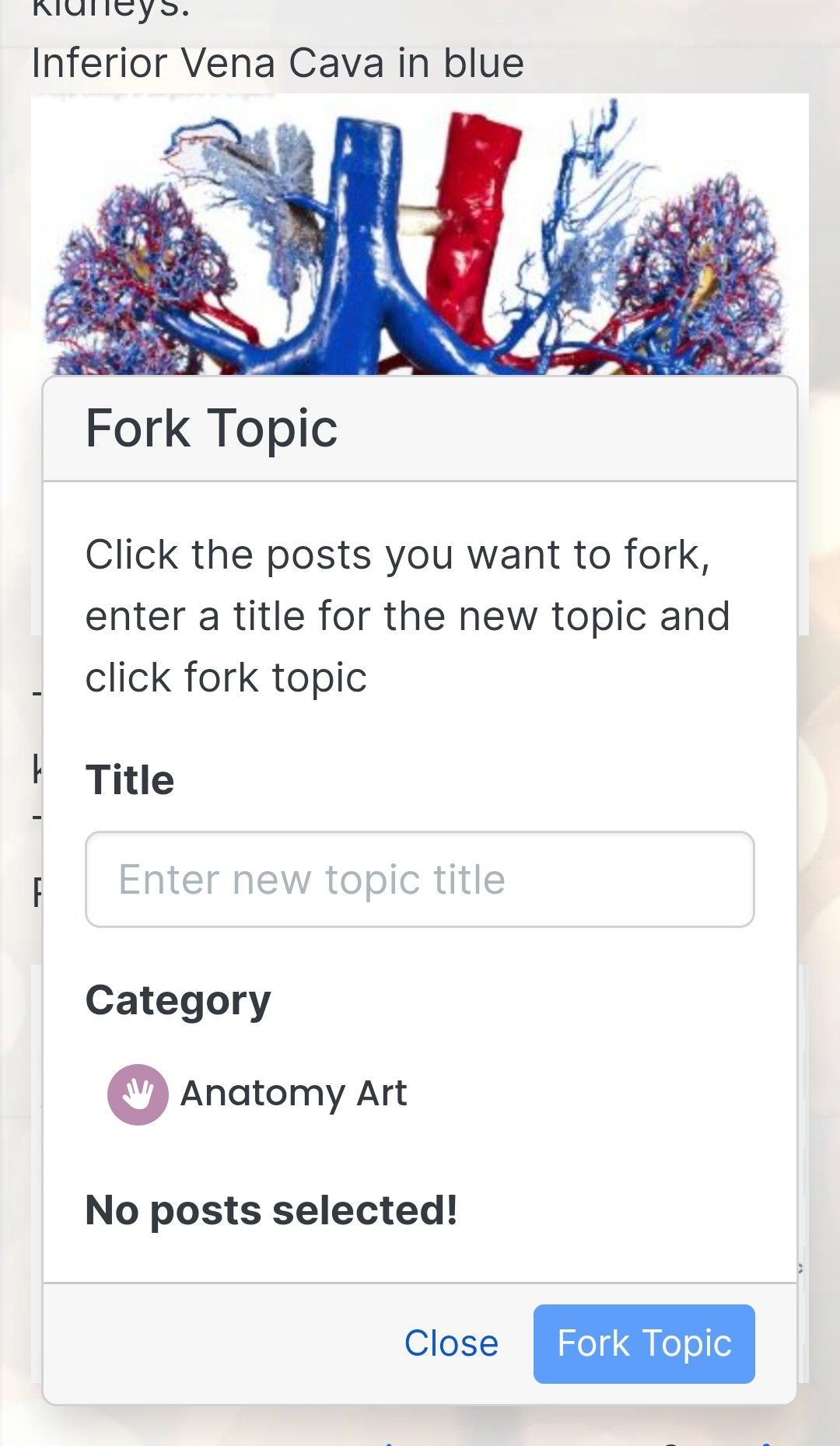Dismiss the dialog via Close

(450, 1343)
